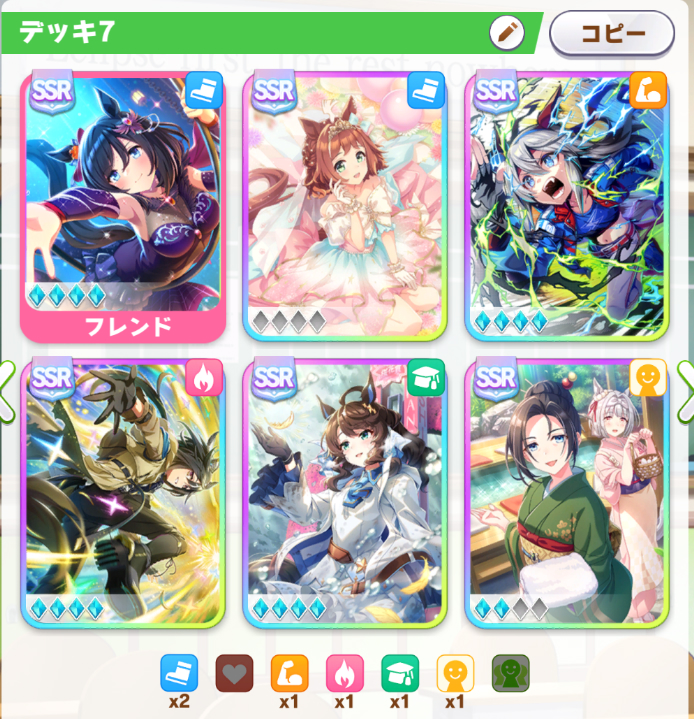Screen dimensions: 694x719
Task: Go to the previous deck arrow
Action: pyautogui.click(x=6, y=381)
